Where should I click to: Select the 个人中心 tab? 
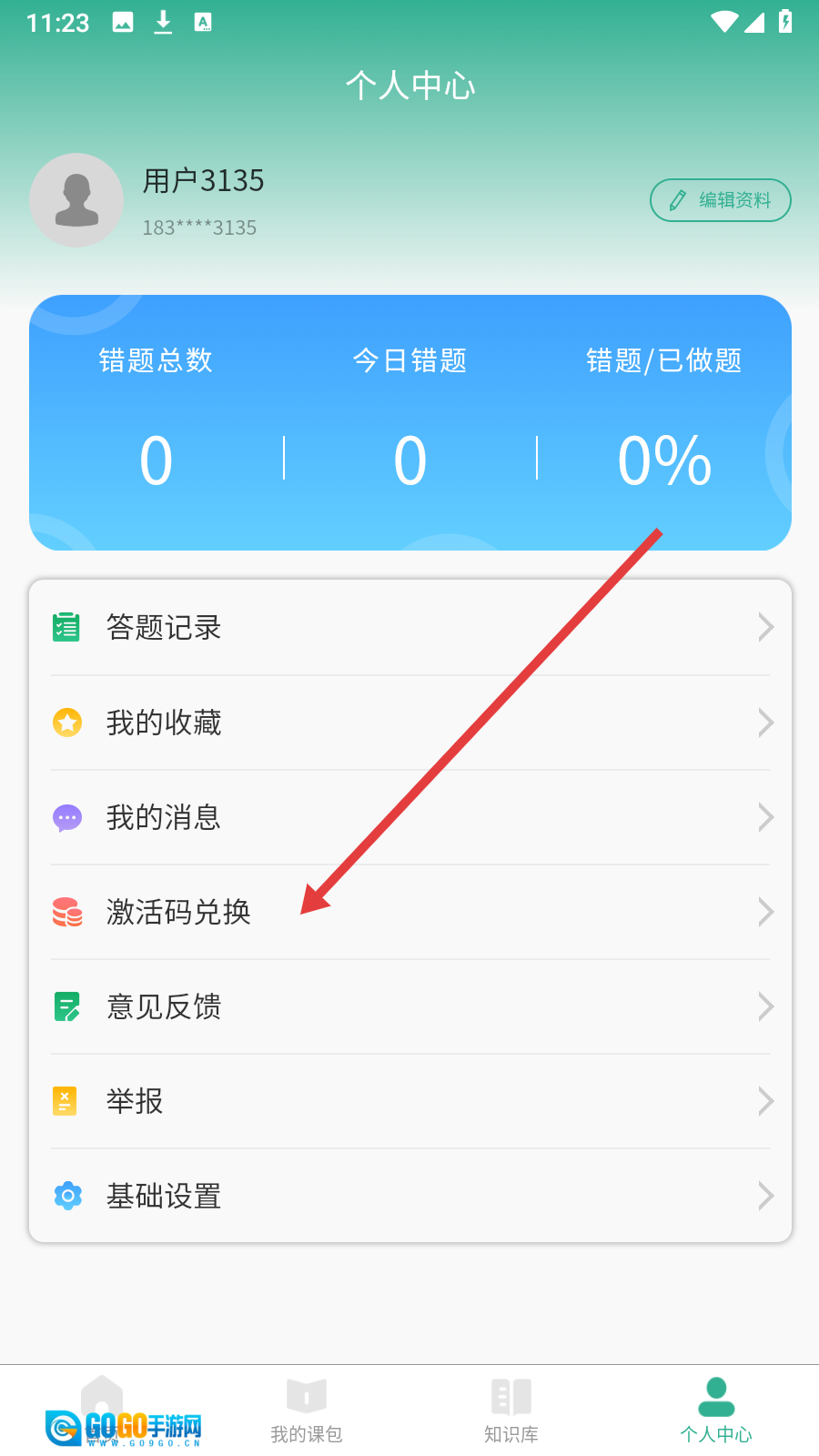pyautogui.click(x=716, y=1410)
